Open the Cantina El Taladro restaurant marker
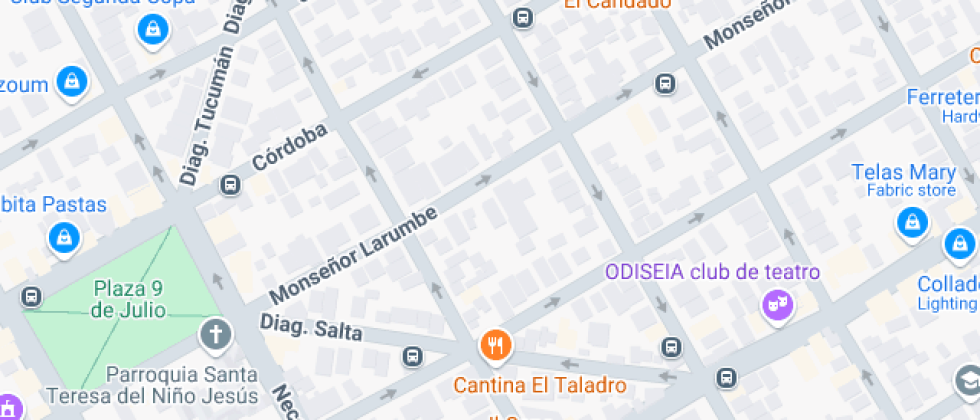Viewport: 980px width, 420px height. coord(496,346)
